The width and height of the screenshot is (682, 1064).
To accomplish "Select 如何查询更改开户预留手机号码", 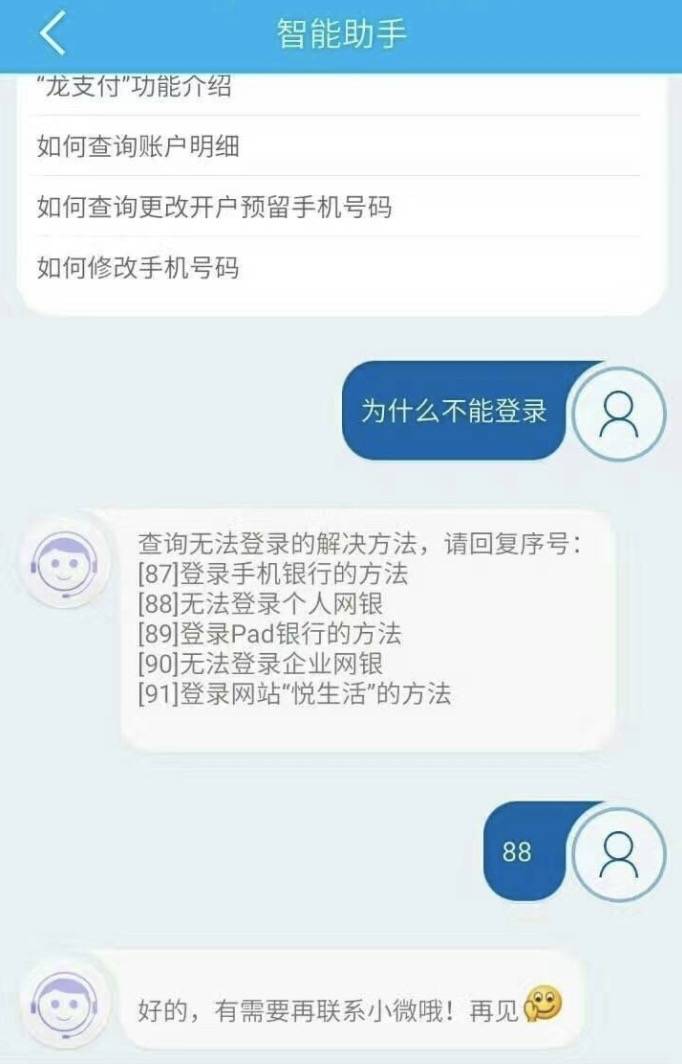I will [214, 207].
